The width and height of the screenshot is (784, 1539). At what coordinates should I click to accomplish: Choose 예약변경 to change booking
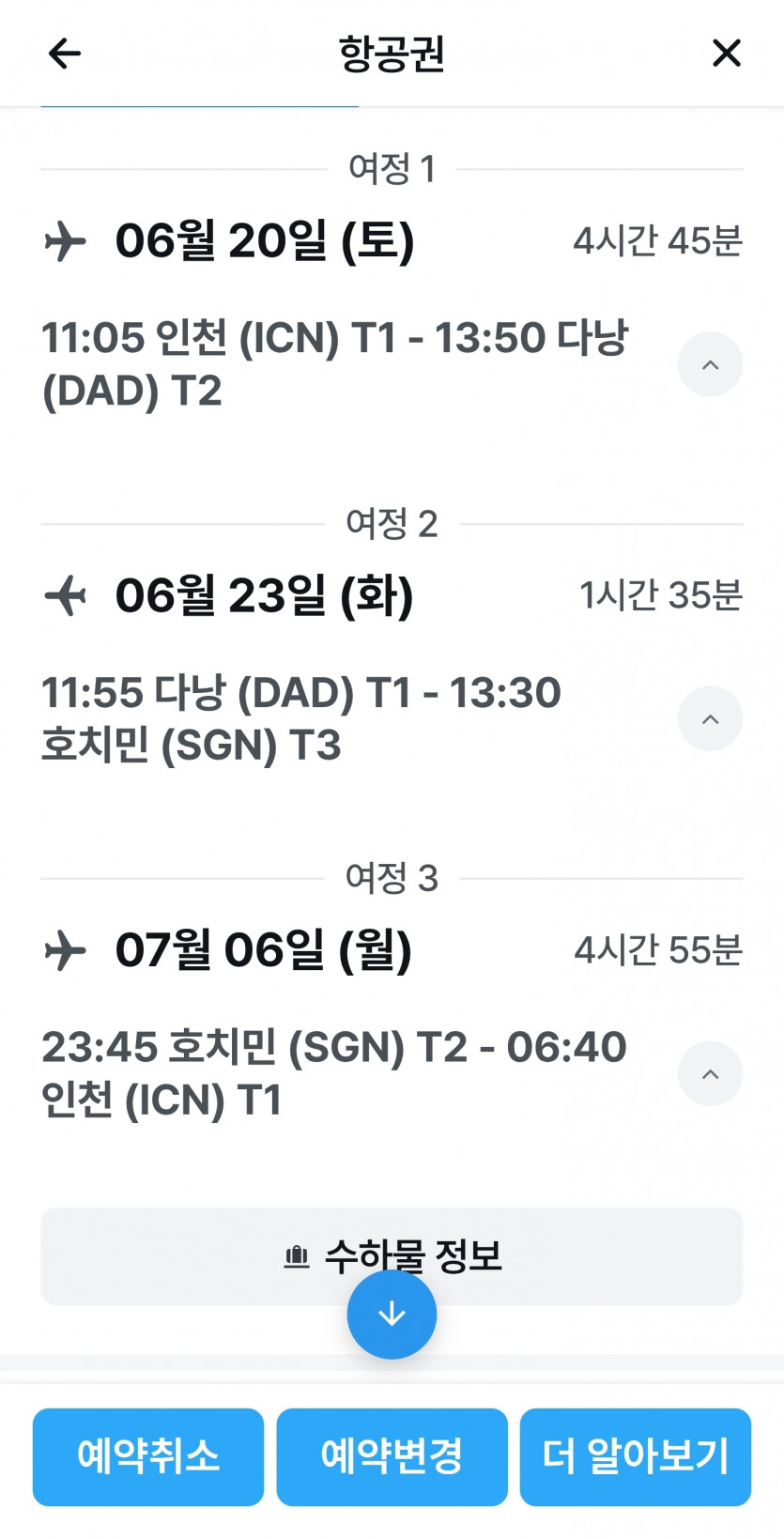[x=392, y=1456]
